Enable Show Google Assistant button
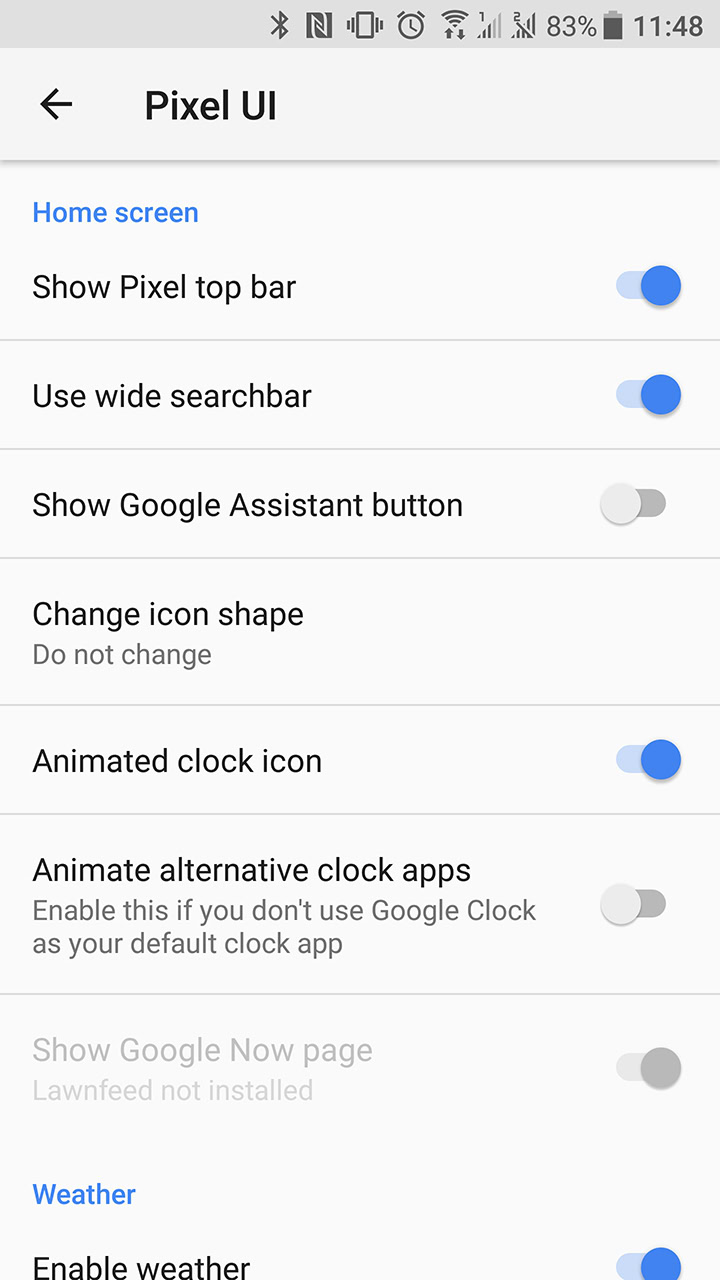 pyautogui.click(x=634, y=504)
